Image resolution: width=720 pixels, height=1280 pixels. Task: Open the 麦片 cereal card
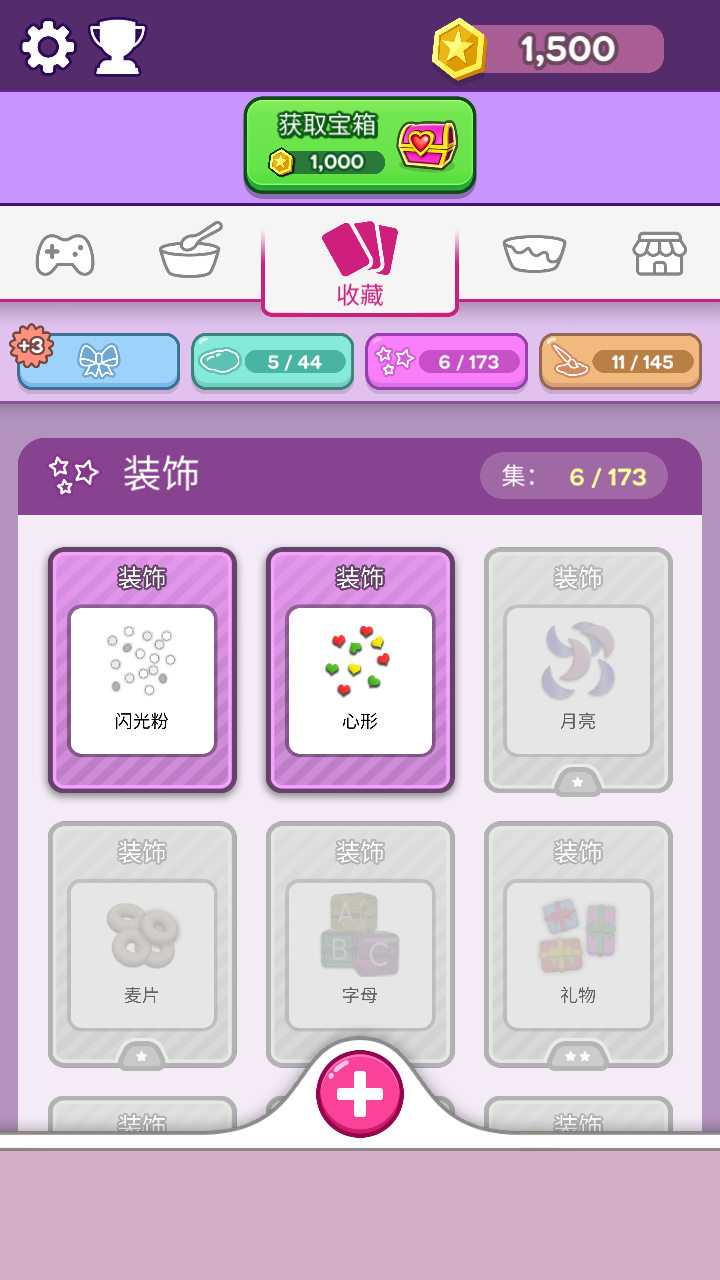coord(141,940)
